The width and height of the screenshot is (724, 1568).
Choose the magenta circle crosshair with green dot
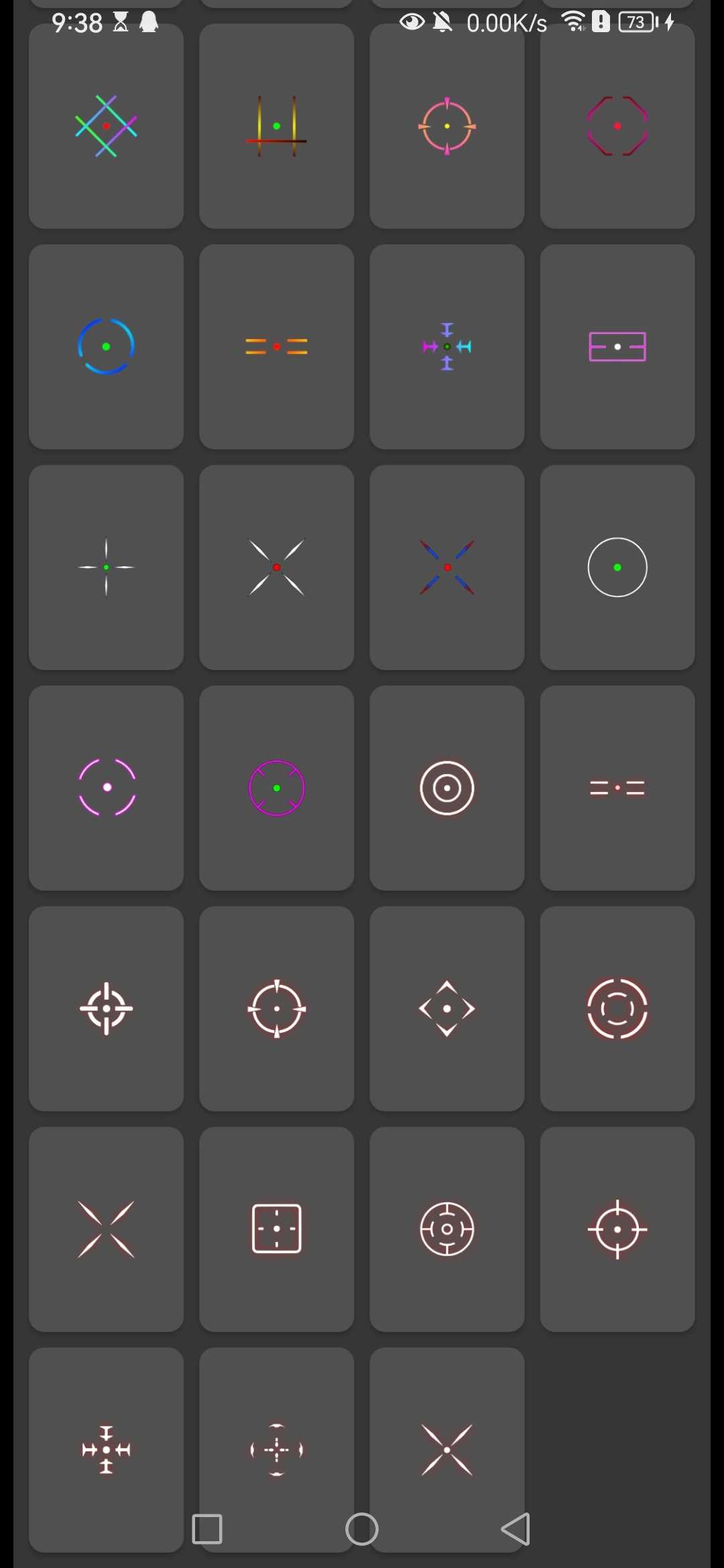pyautogui.click(x=276, y=787)
